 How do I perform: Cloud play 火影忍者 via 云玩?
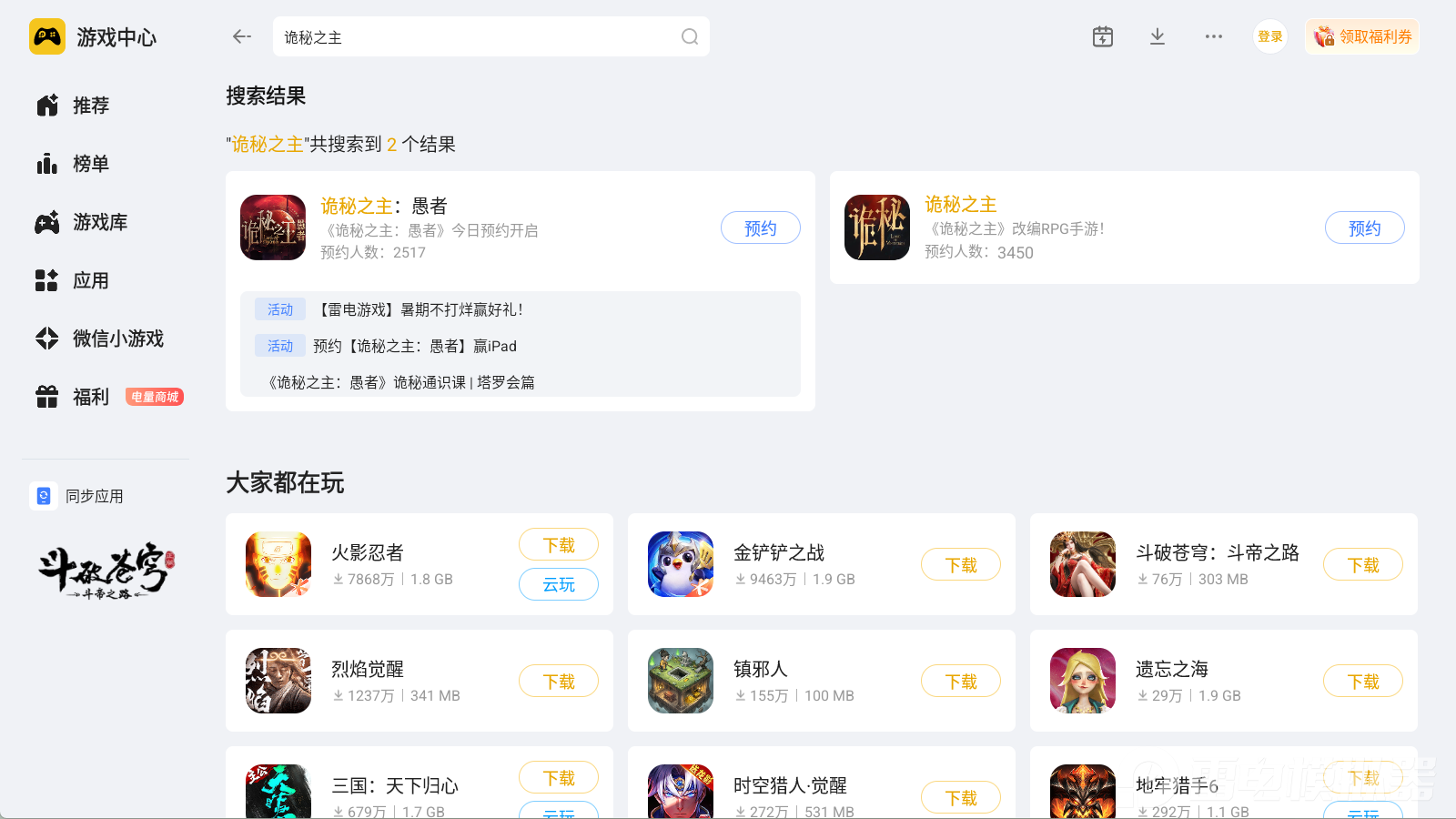(x=559, y=584)
